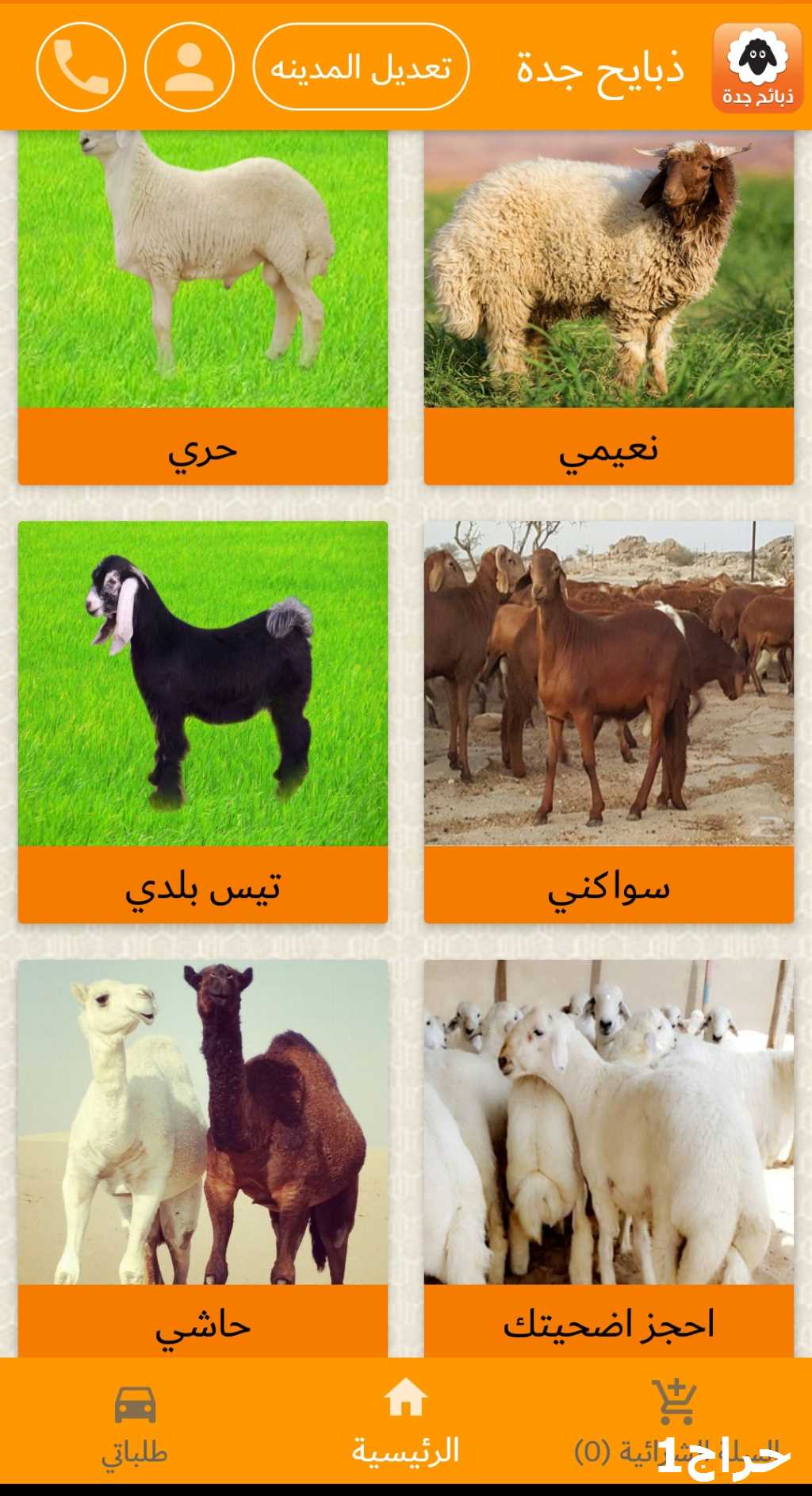Select the سواكني category card
Image resolution: width=812 pixels, height=1496 pixels.
tap(608, 722)
